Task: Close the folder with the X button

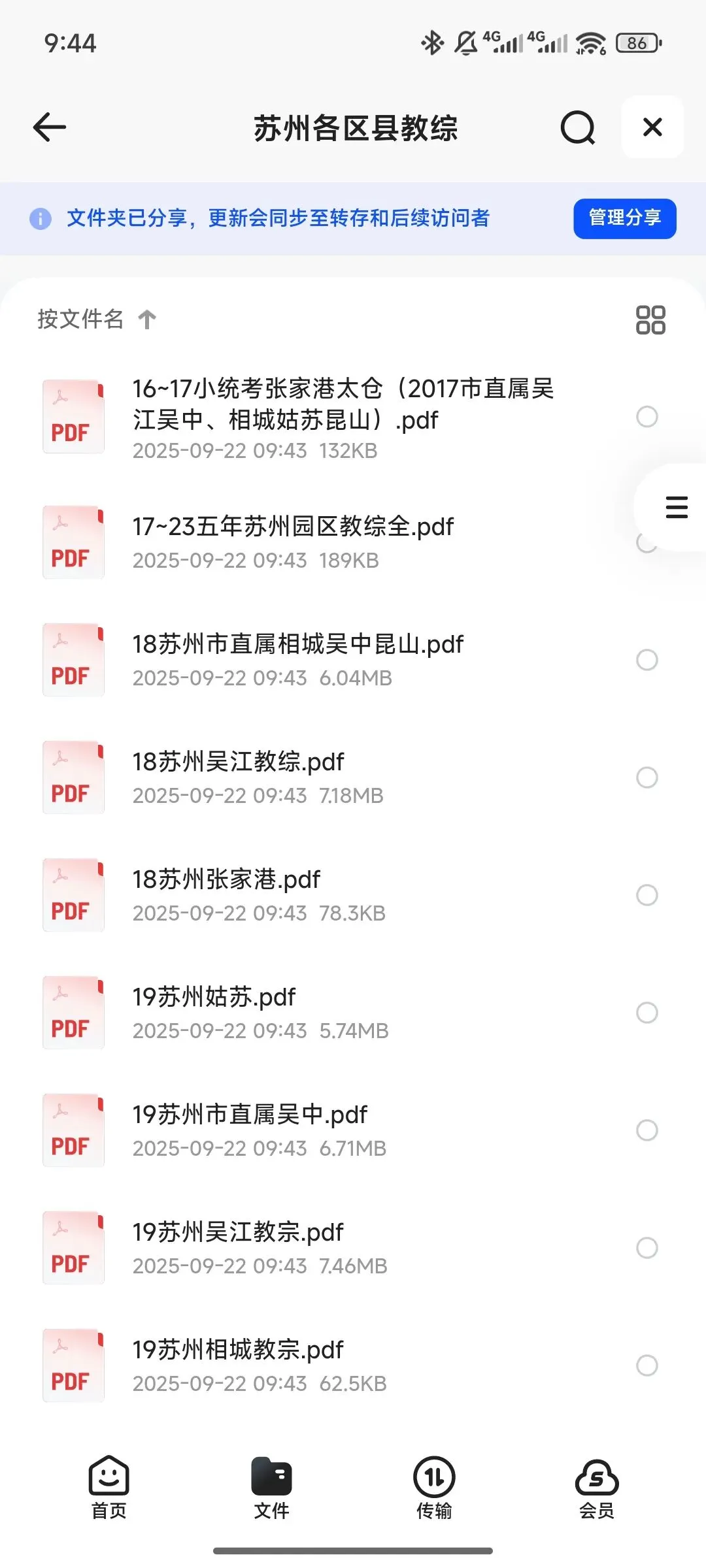Action: (652, 127)
